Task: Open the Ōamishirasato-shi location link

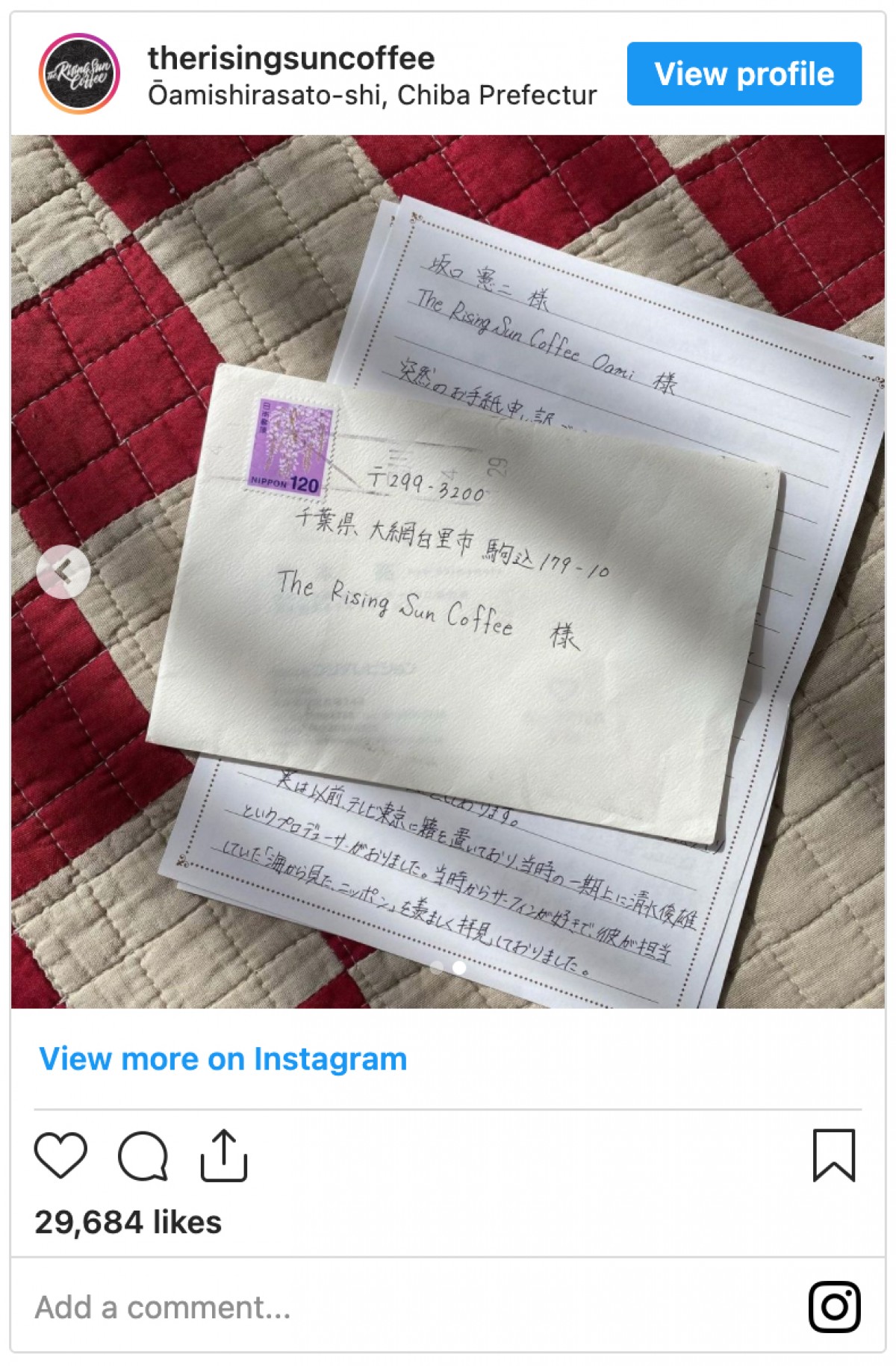Action: [372, 96]
